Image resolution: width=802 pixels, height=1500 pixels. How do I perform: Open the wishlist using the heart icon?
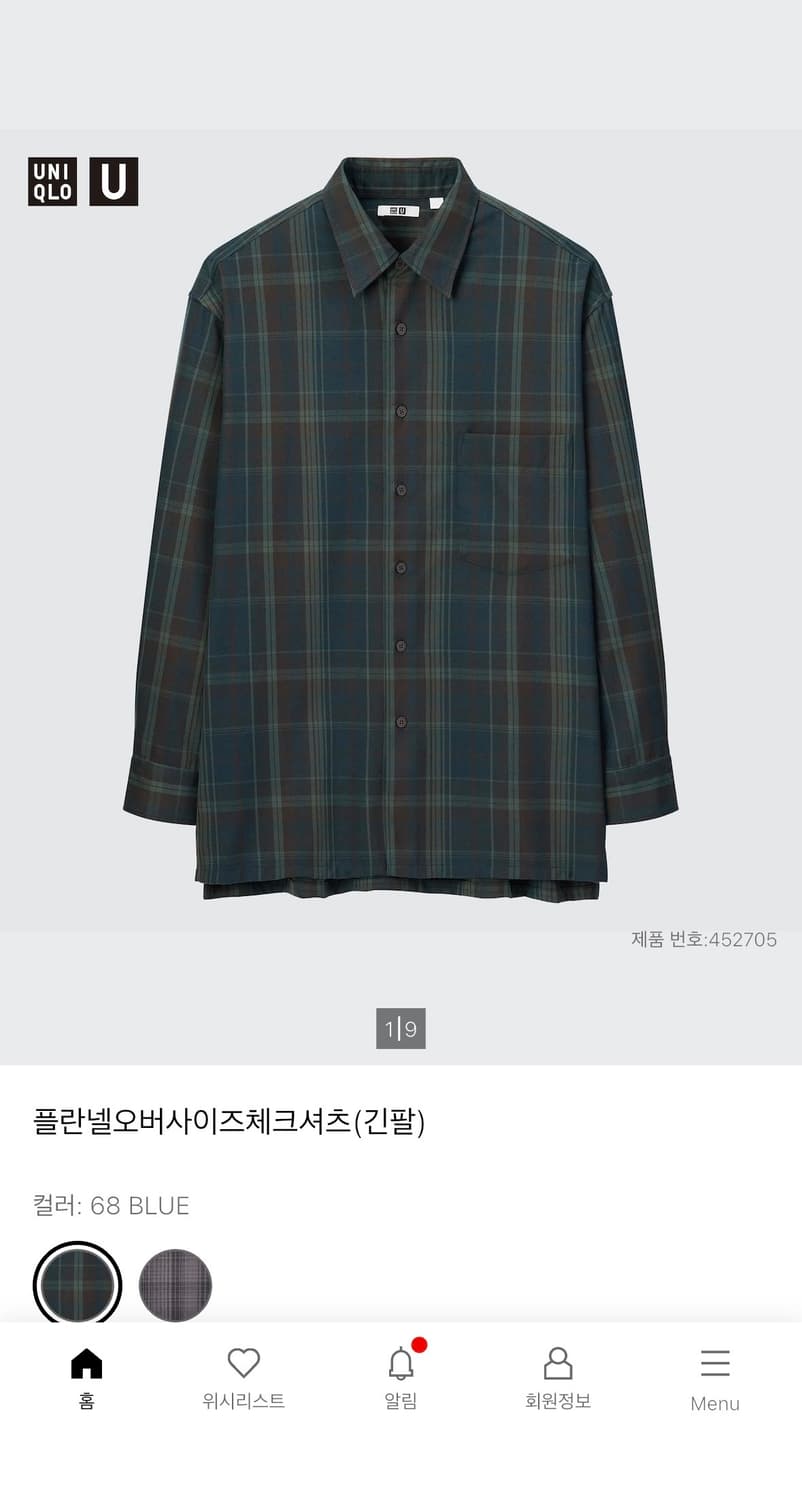pos(243,1363)
